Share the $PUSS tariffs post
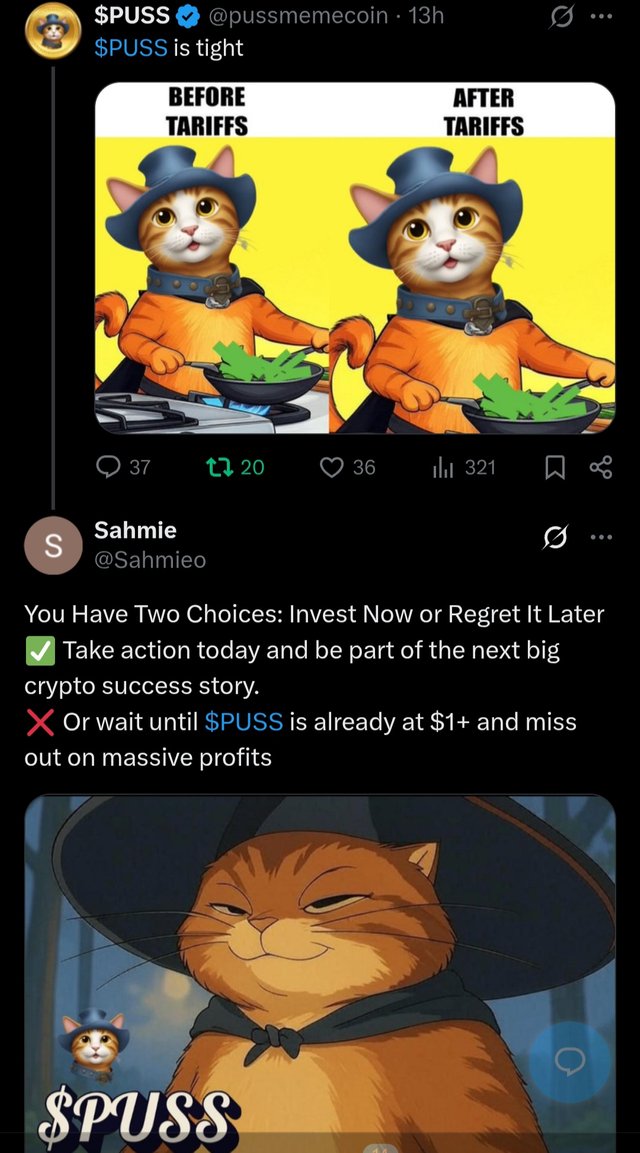 point(600,467)
